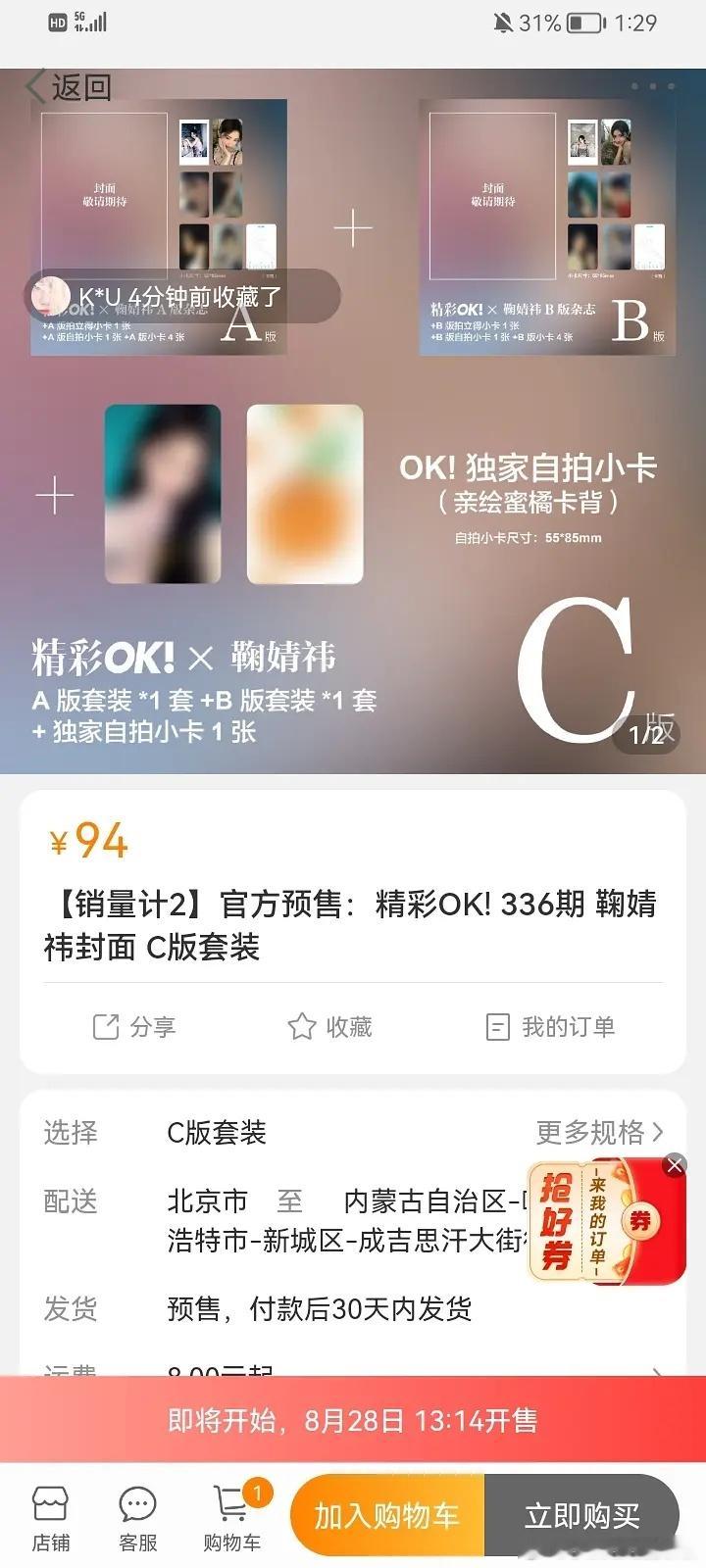Open the C版套装 selection row
This screenshot has height=1568, width=706.
[218, 1133]
